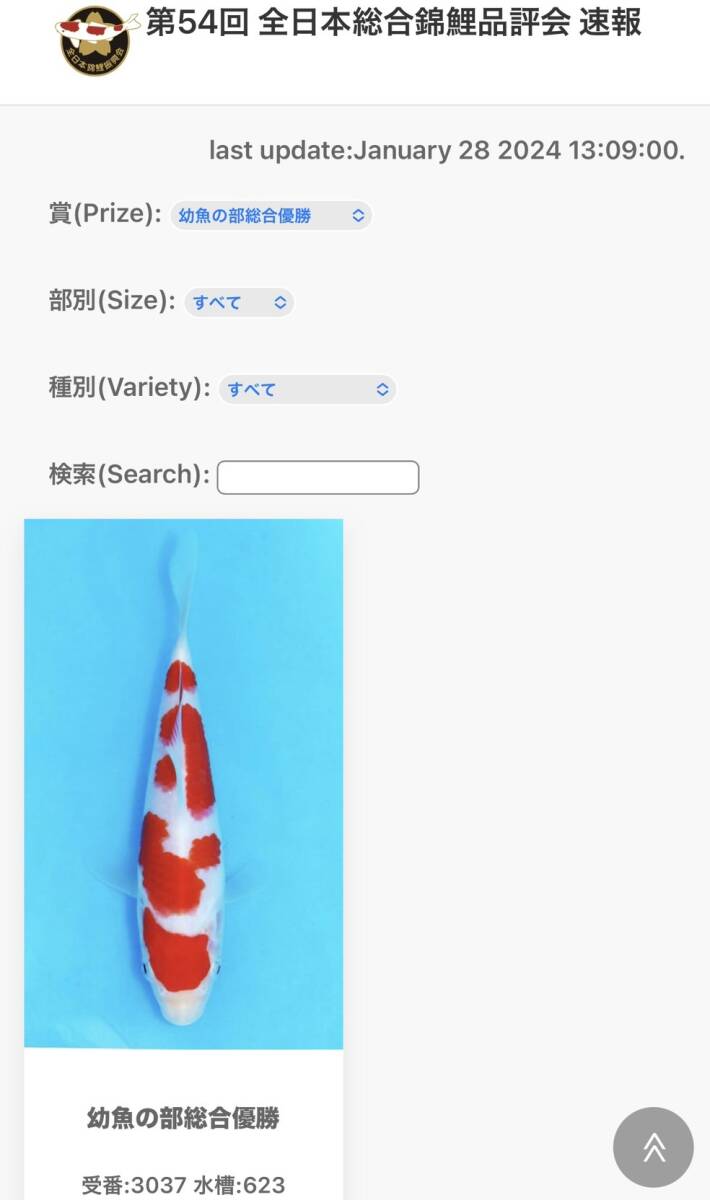Open the Prize dropdown showing 幼魚の部総合優勝
710x1200 pixels.
click(270, 215)
